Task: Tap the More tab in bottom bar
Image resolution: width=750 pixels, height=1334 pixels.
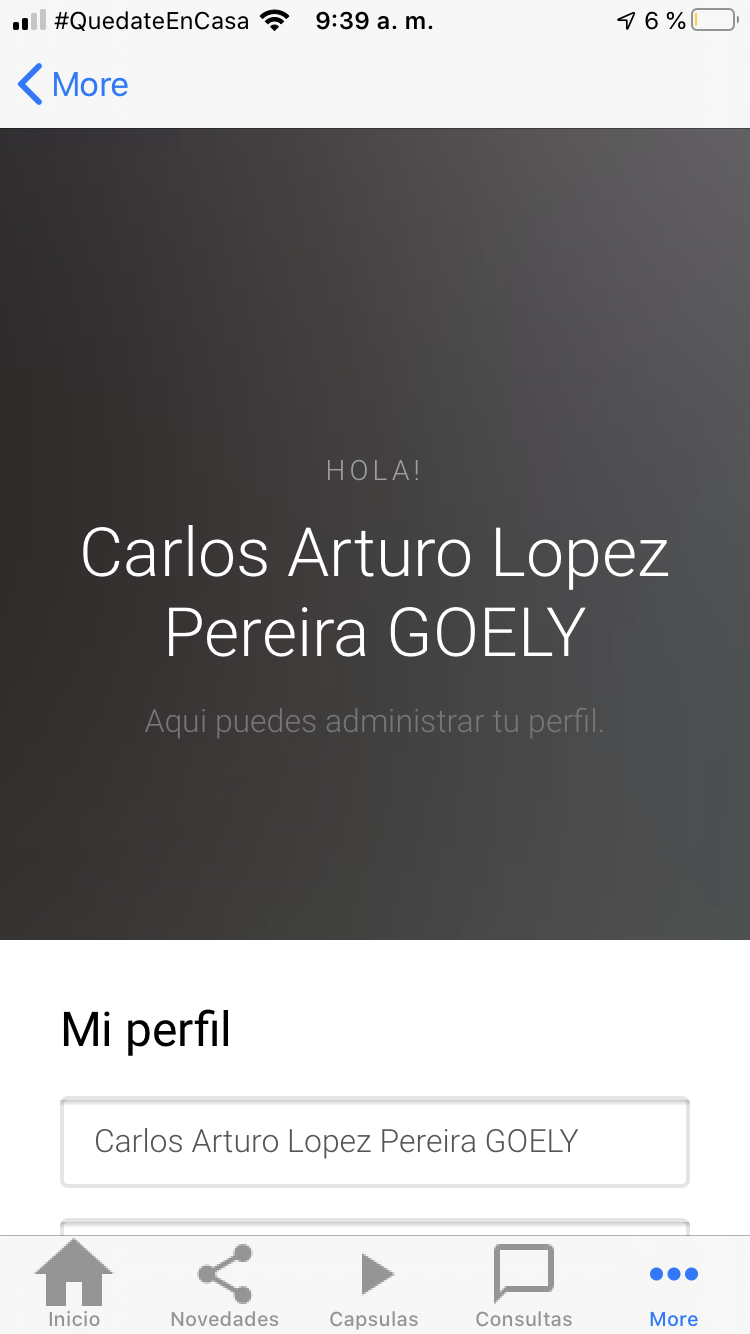Action: point(674,1285)
